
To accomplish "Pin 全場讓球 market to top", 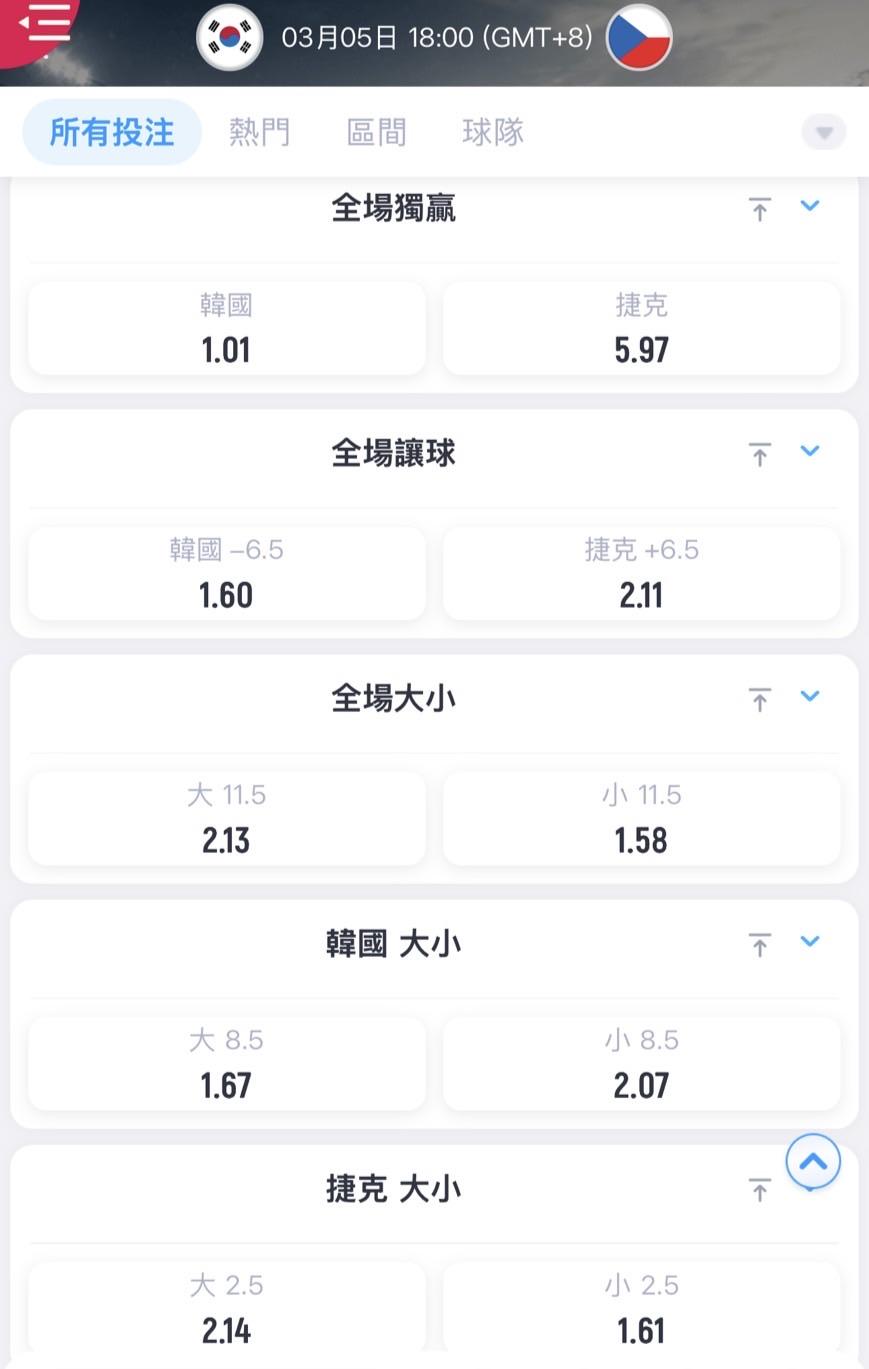I will [760, 454].
